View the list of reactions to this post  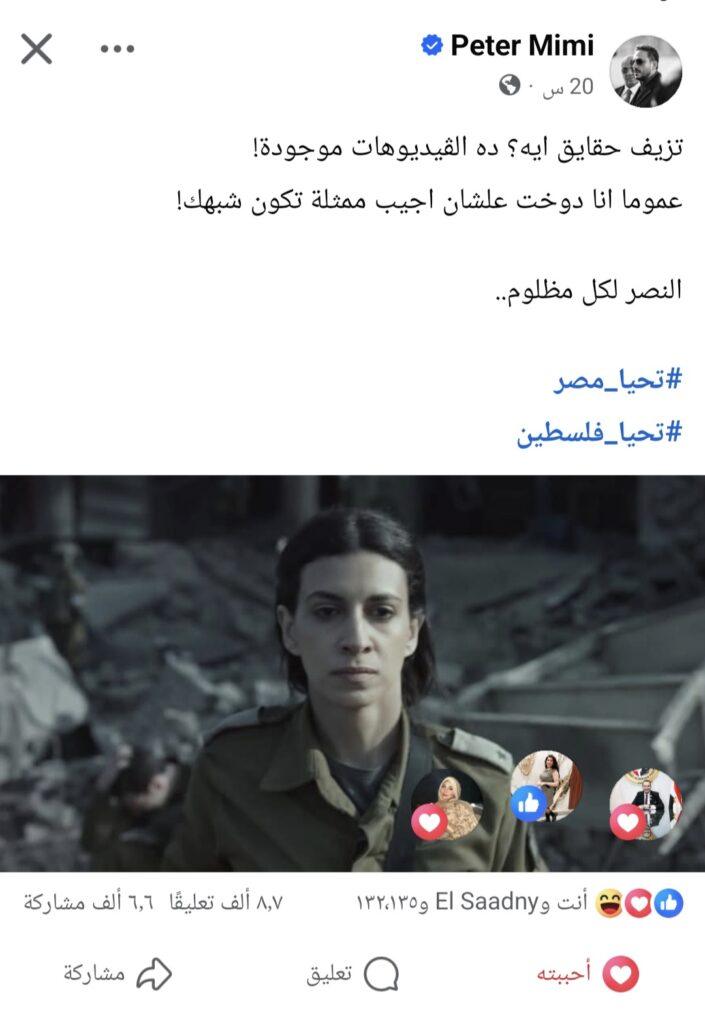coord(520,903)
